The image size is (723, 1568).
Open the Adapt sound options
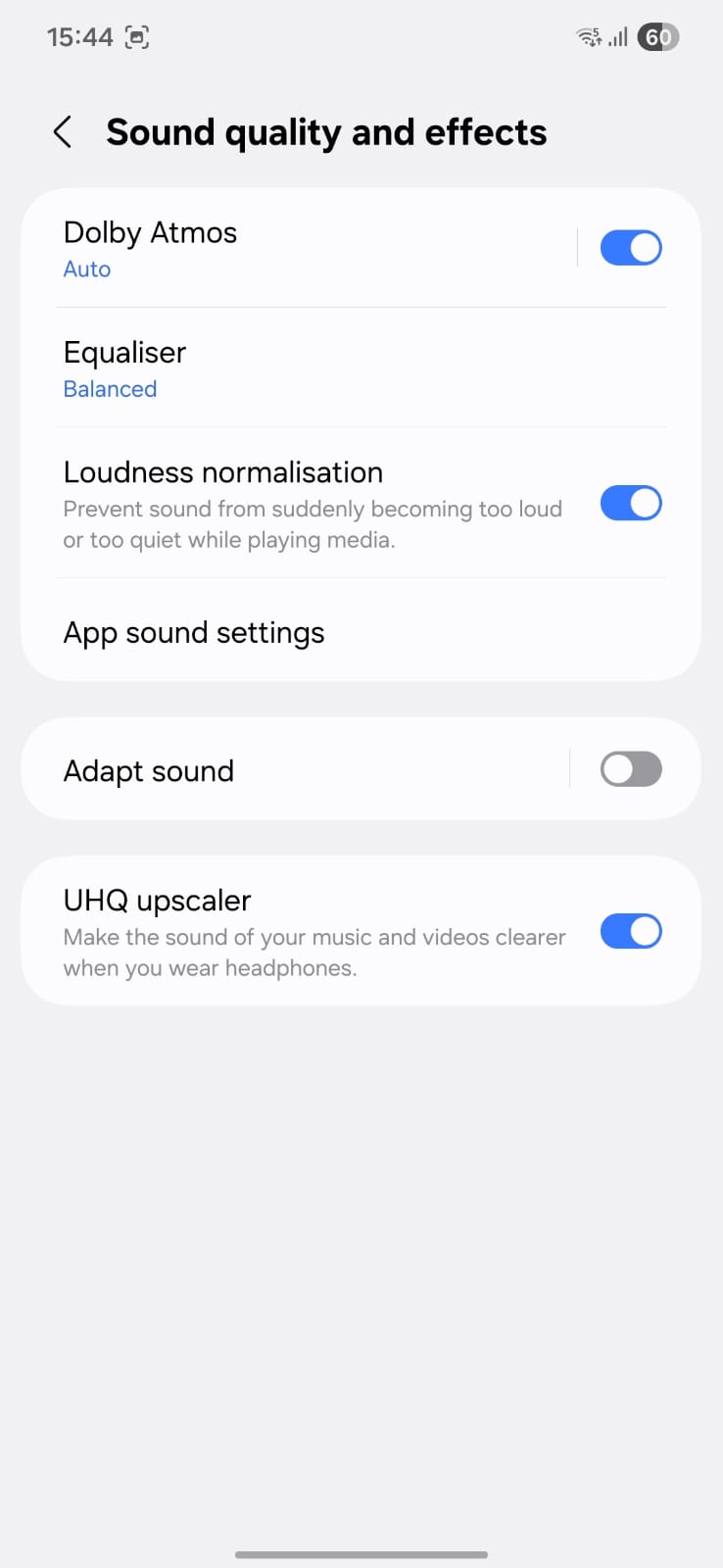tap(294, 770)
